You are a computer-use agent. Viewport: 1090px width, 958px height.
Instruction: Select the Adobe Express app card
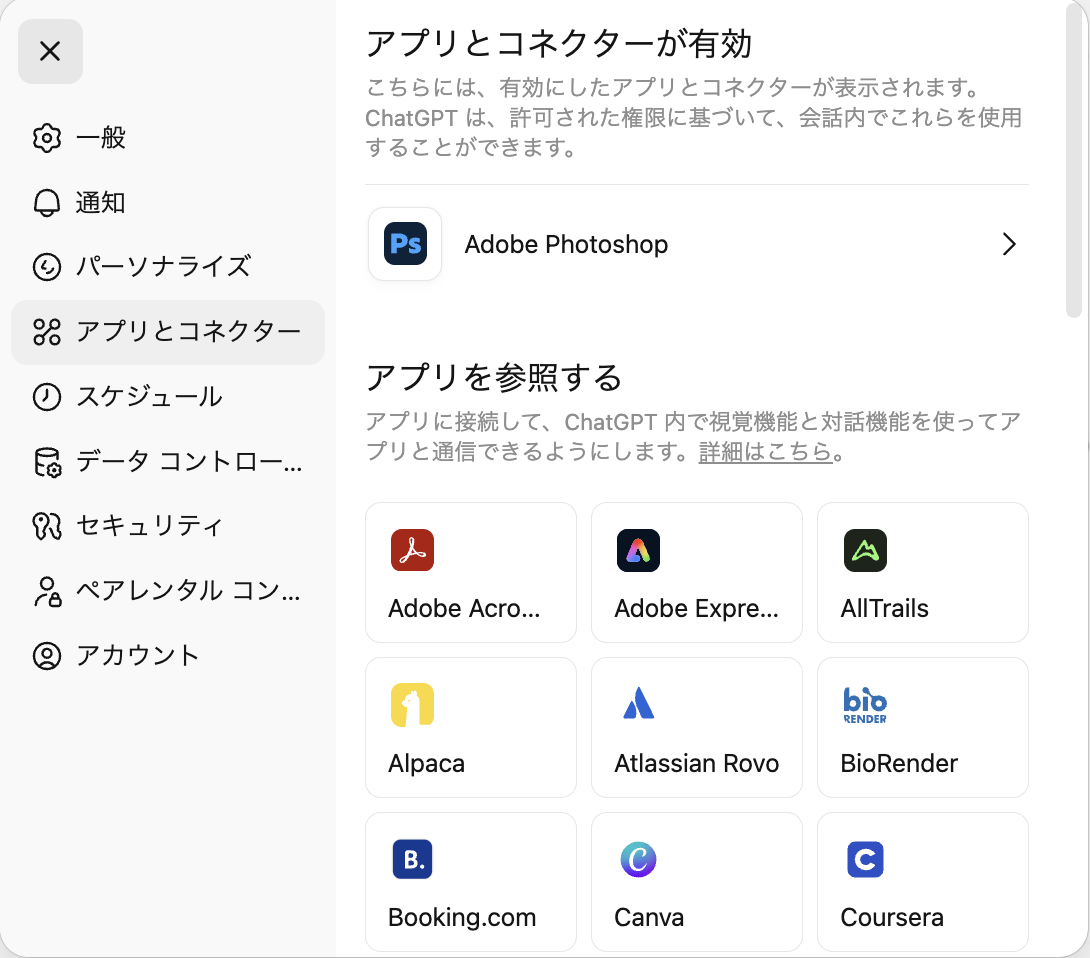697,572
